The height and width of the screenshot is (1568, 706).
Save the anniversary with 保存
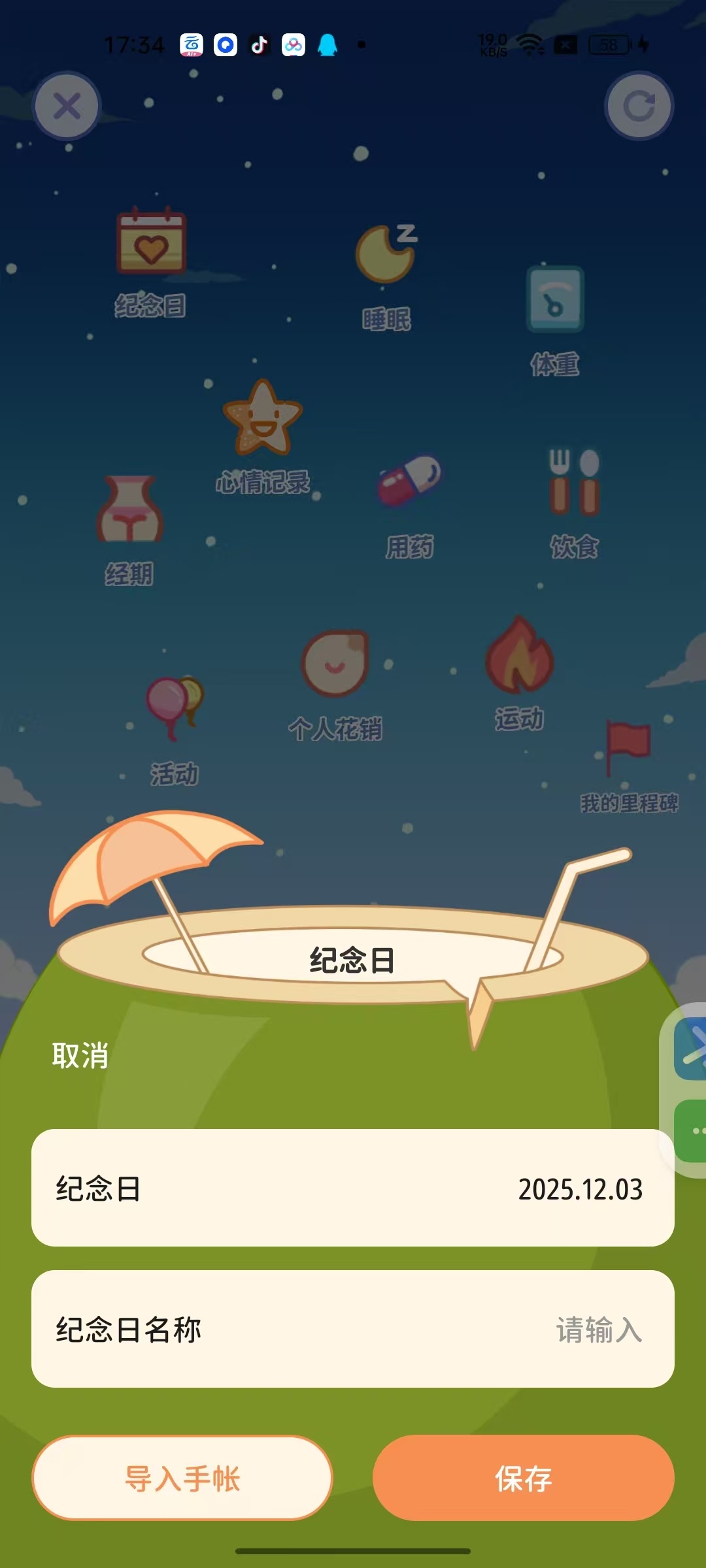coord(523,1478)
